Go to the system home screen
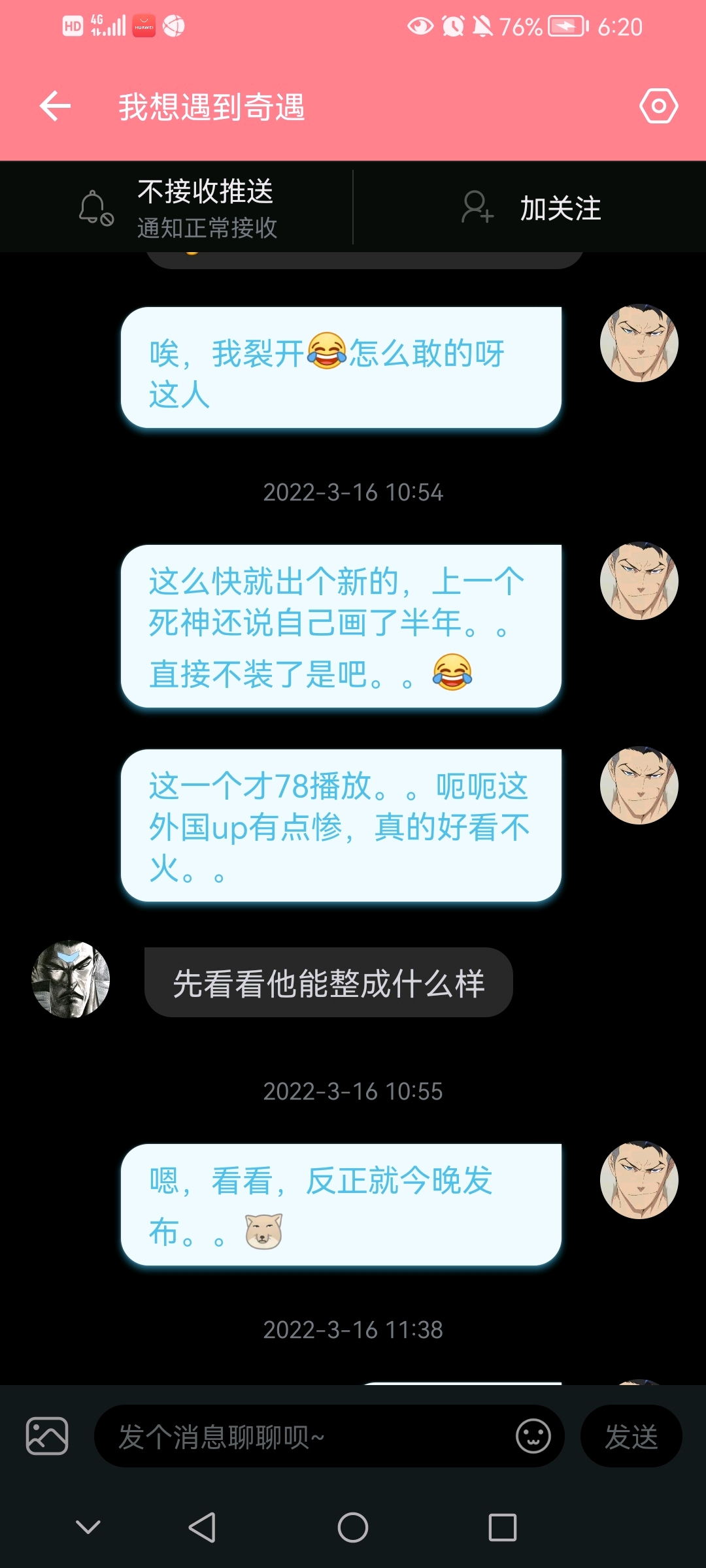The height and width of the screenshot is (1568, 706). click(353, 1527)
